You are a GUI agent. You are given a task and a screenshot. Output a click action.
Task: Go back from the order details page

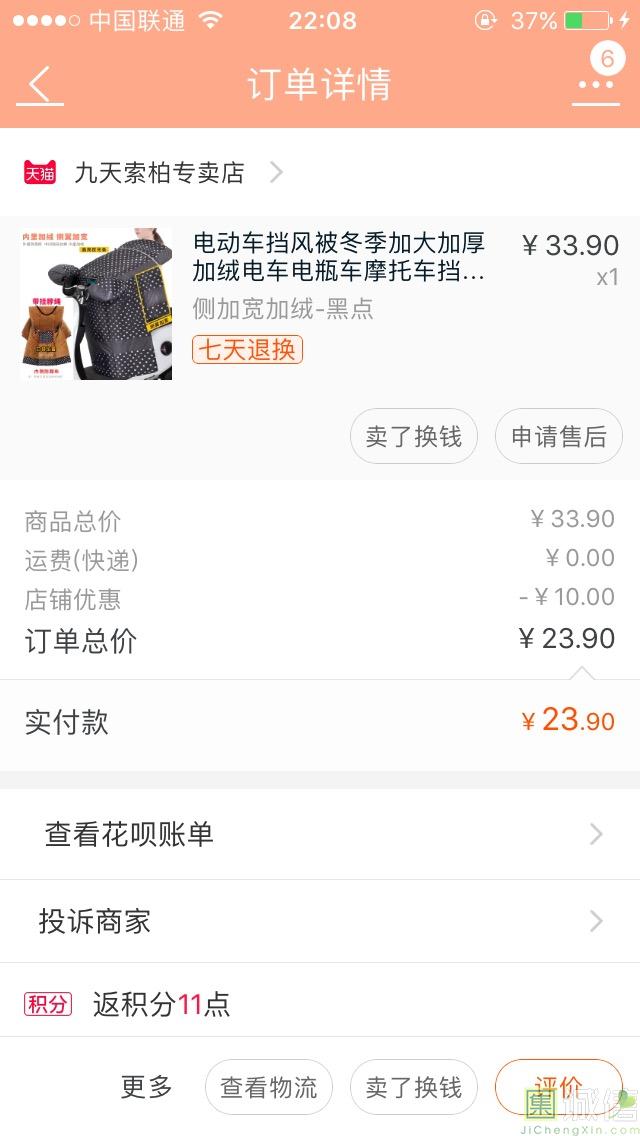pos(40,85)
